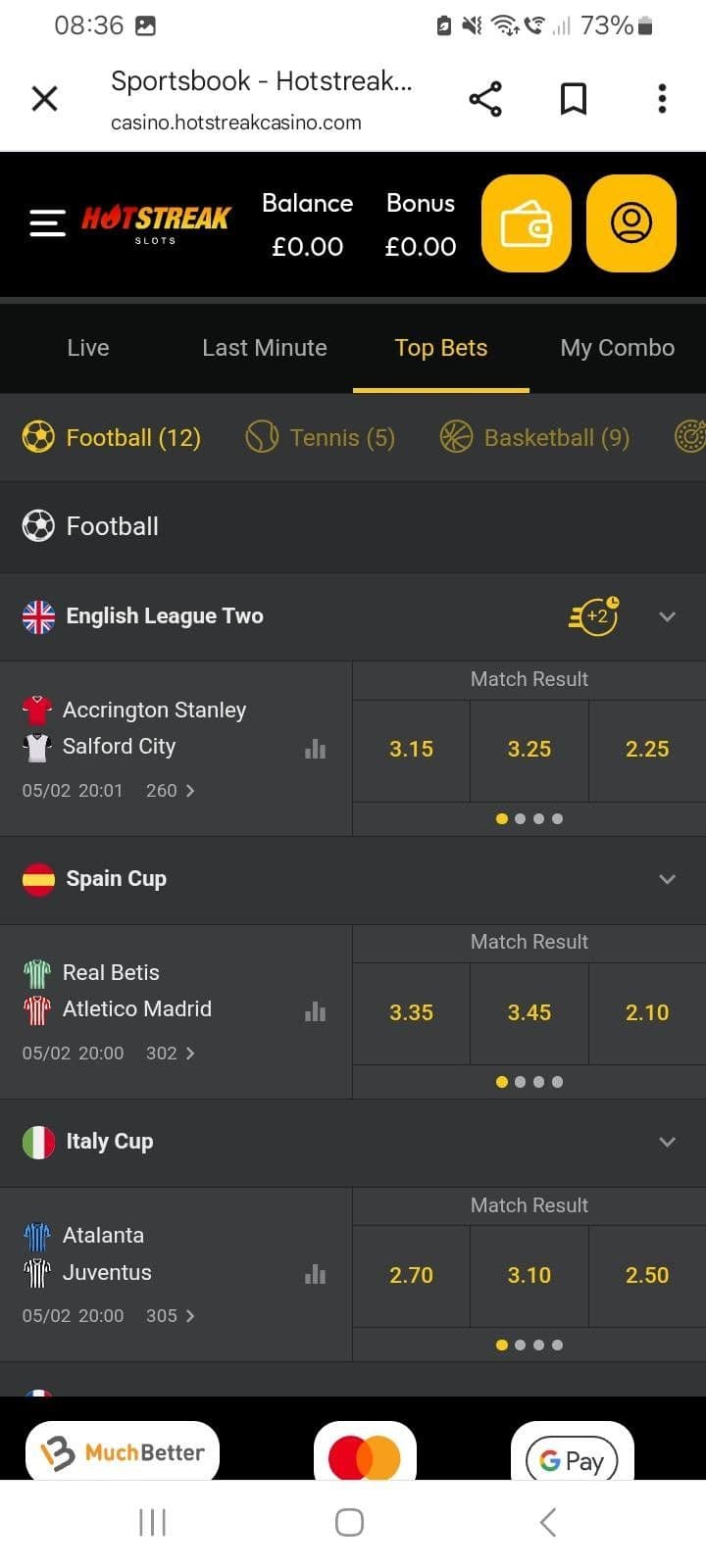Switch to the Live tab
706x1568 pixels.
point(87,347)
